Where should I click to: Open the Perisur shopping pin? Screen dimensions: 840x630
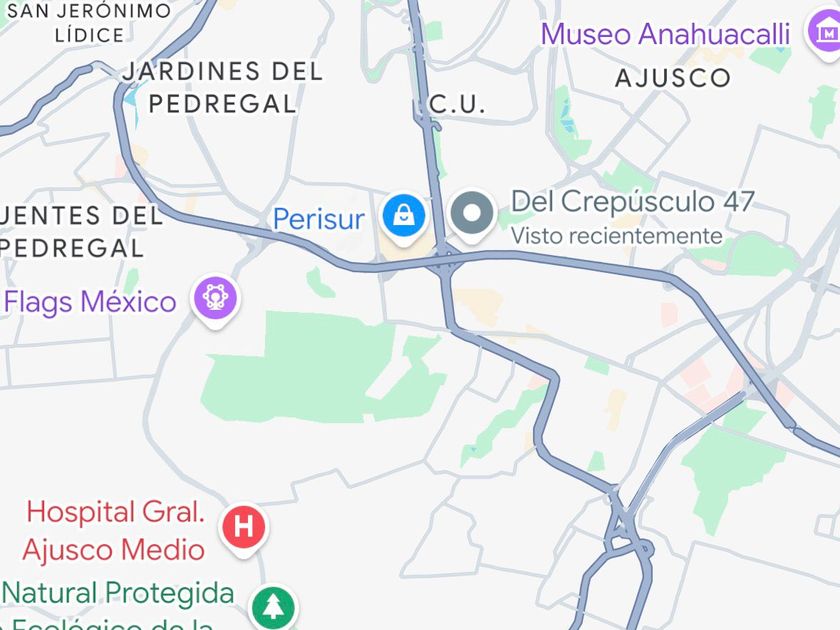(x=403, y=216)
